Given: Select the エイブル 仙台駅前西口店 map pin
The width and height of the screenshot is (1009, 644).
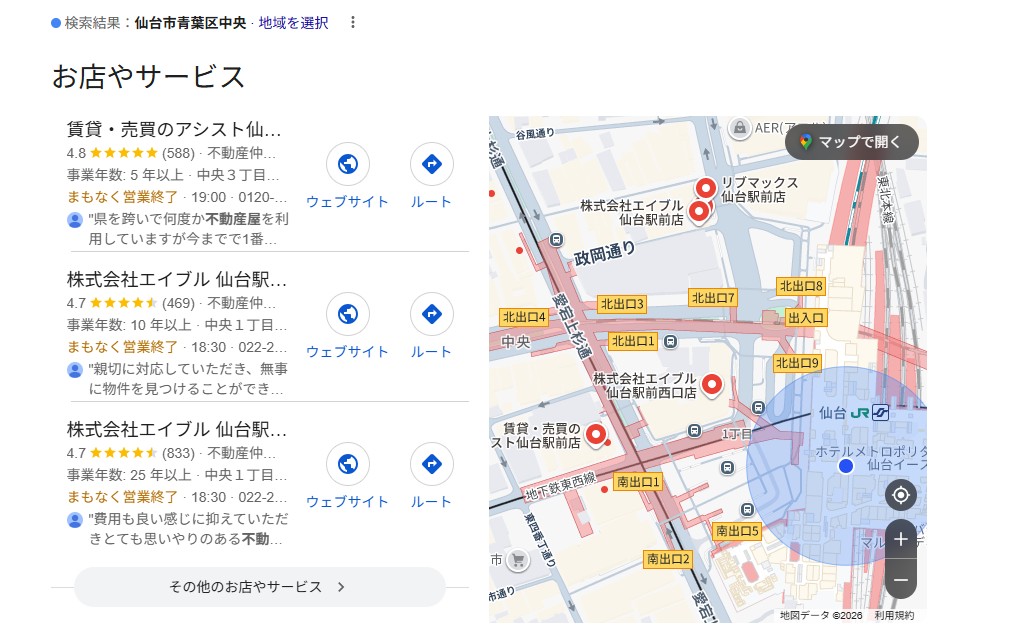Looking at the screenshot, I should (712, 383).
